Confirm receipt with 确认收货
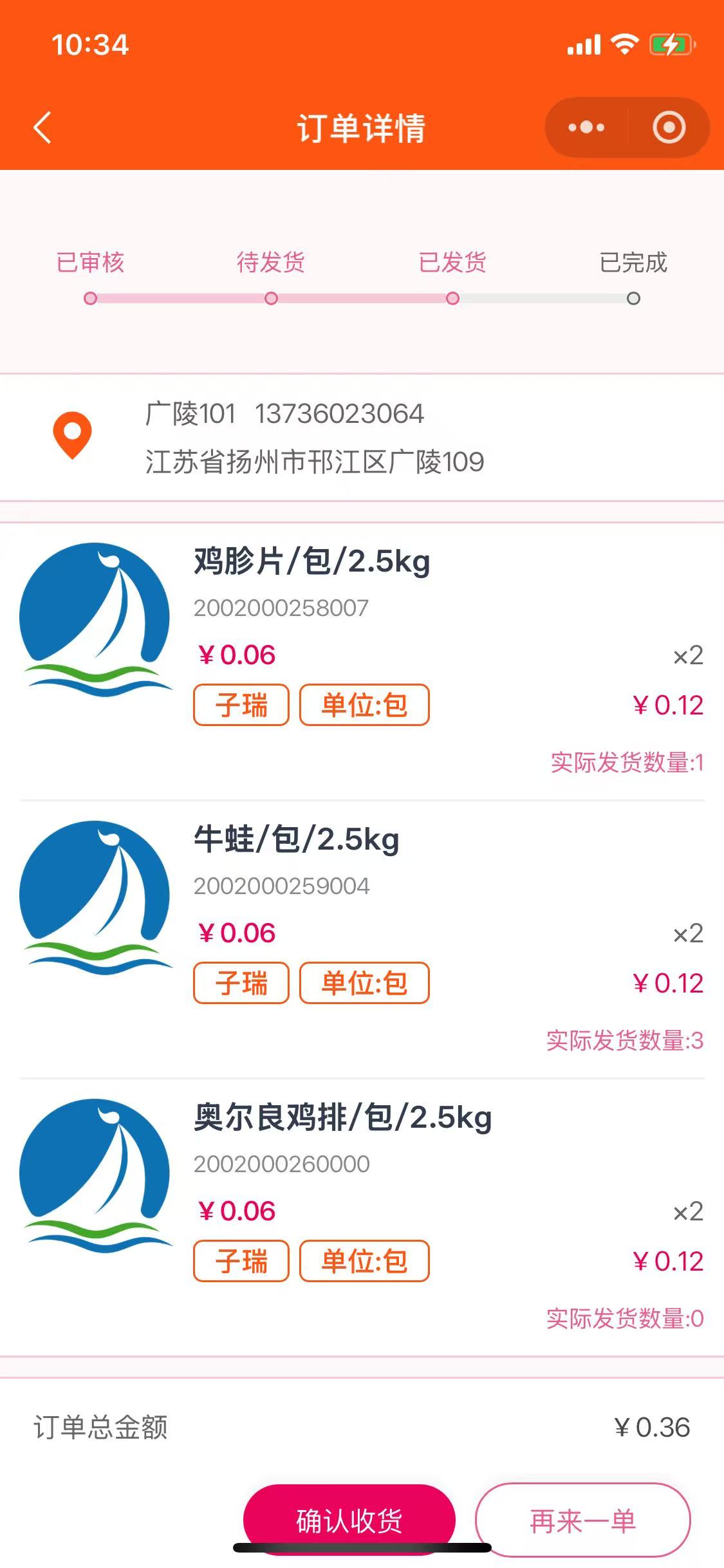This screenshot has width=724, height=1568. tap(349, 1519)
